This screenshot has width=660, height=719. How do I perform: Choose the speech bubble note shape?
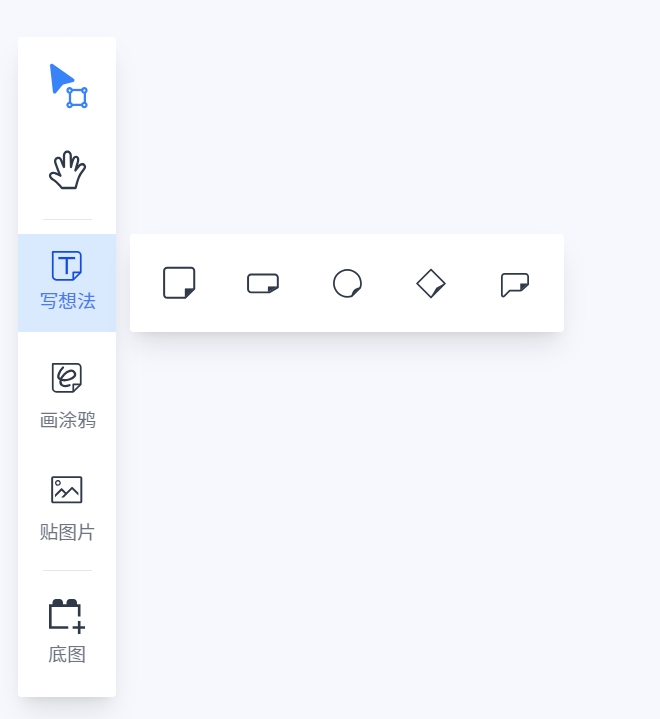515,284
